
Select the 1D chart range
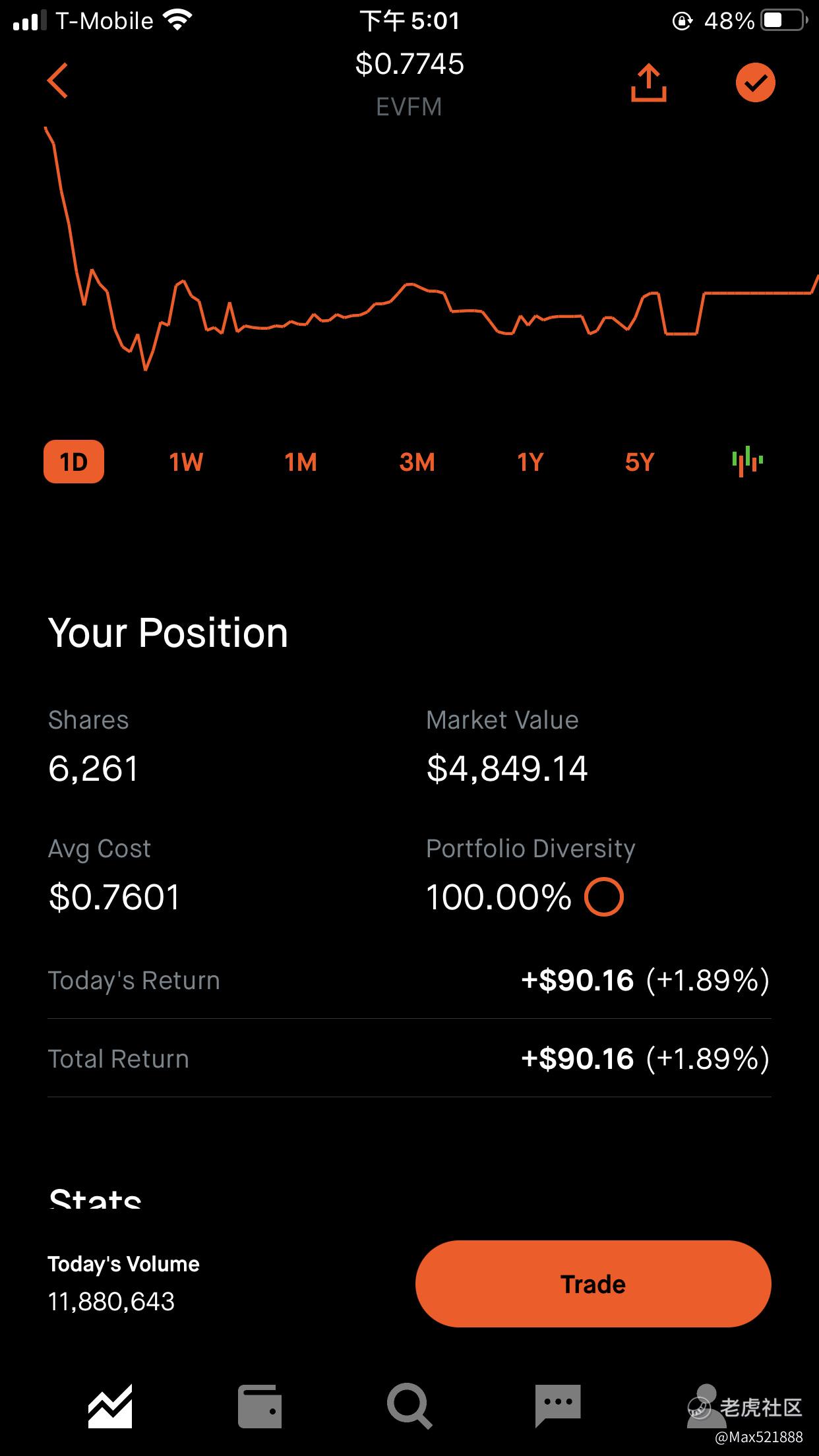tap(74, 462)
